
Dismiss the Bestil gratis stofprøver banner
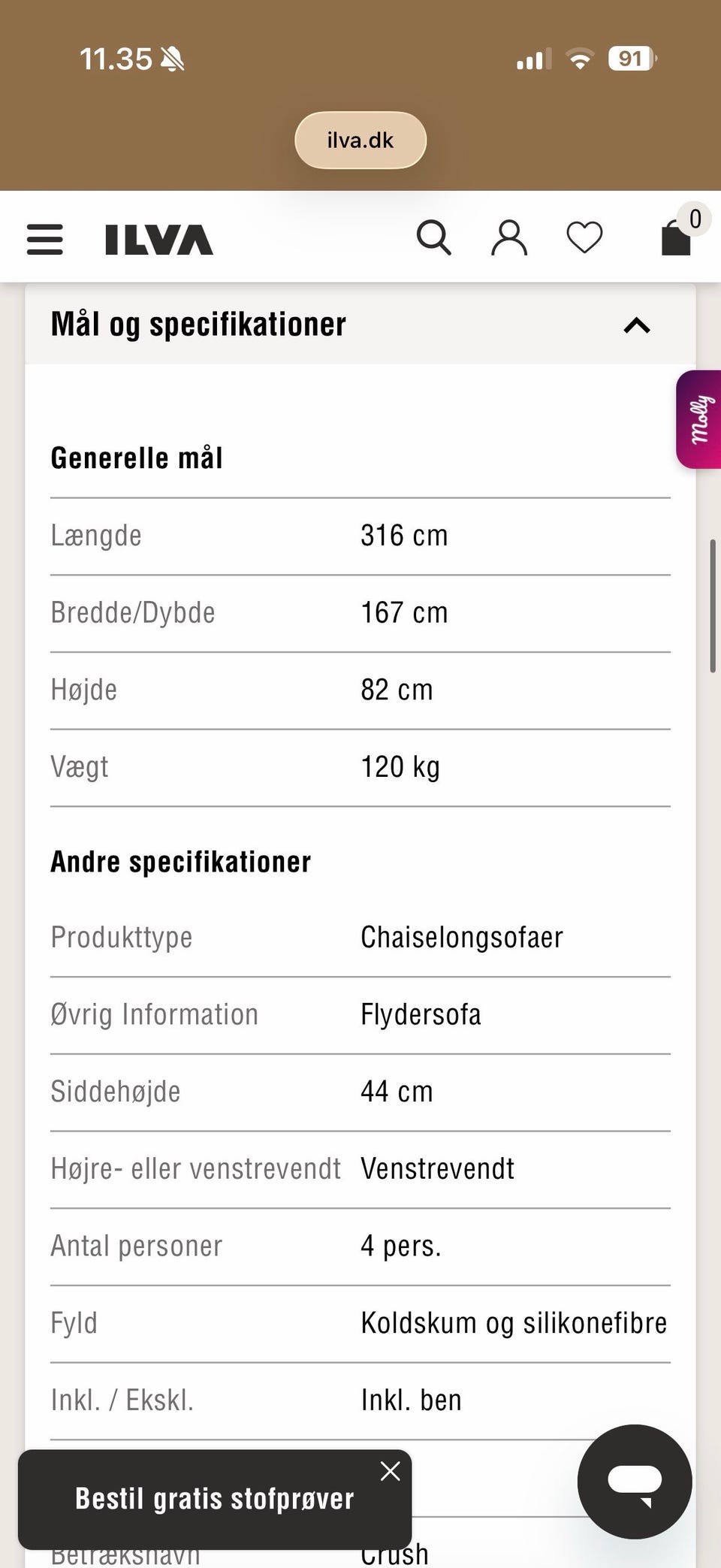pyautogui.click(x=390, y=1471)
